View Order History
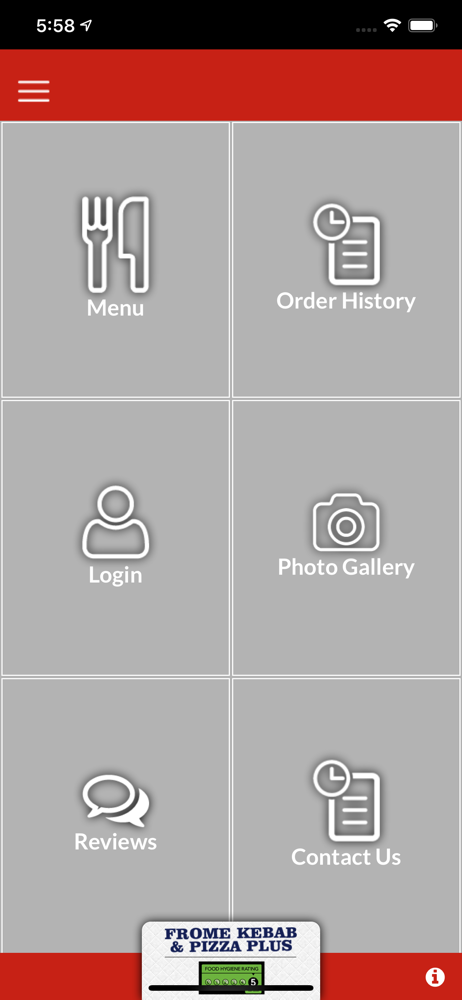This screenshot has width=462, height=1000. (346, 260)
